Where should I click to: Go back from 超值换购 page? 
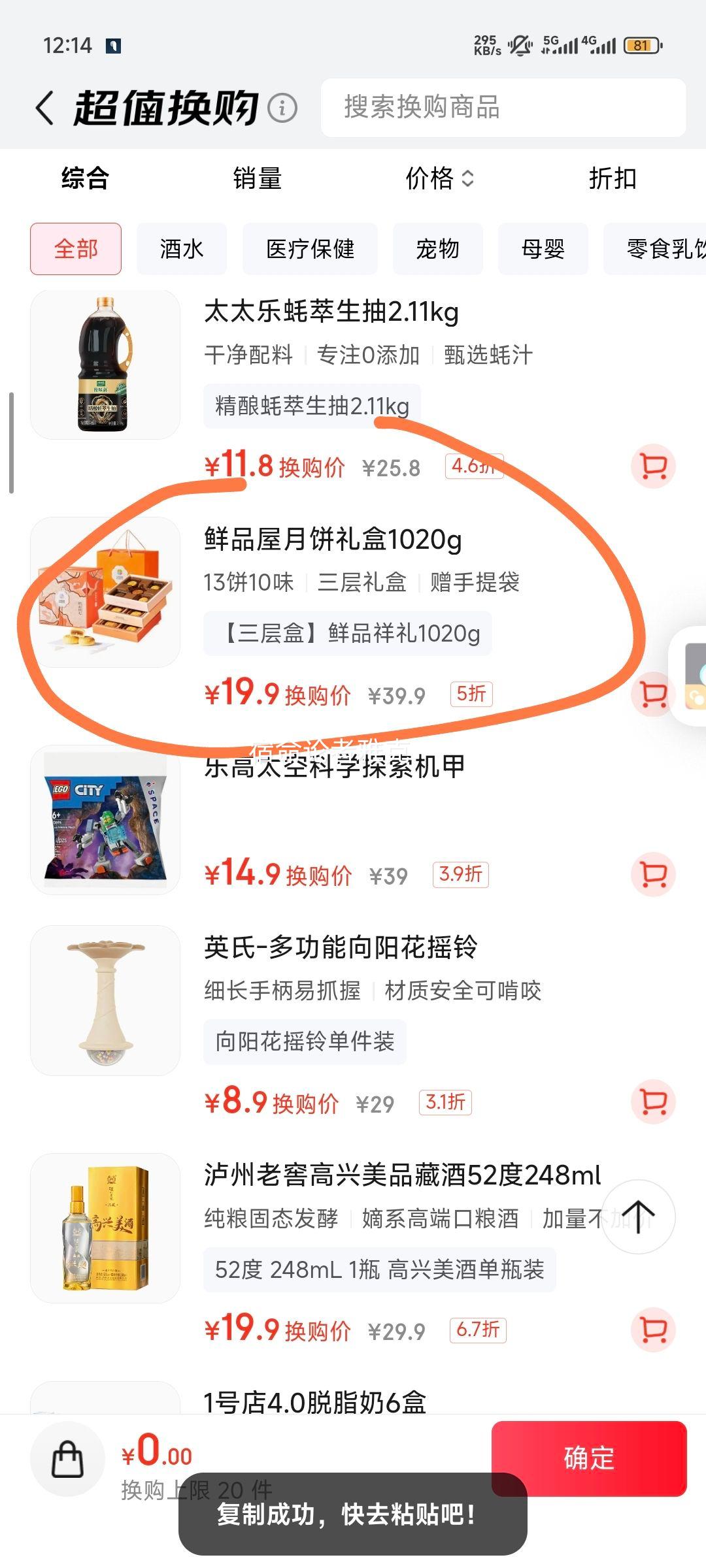(x=44, y=108)
